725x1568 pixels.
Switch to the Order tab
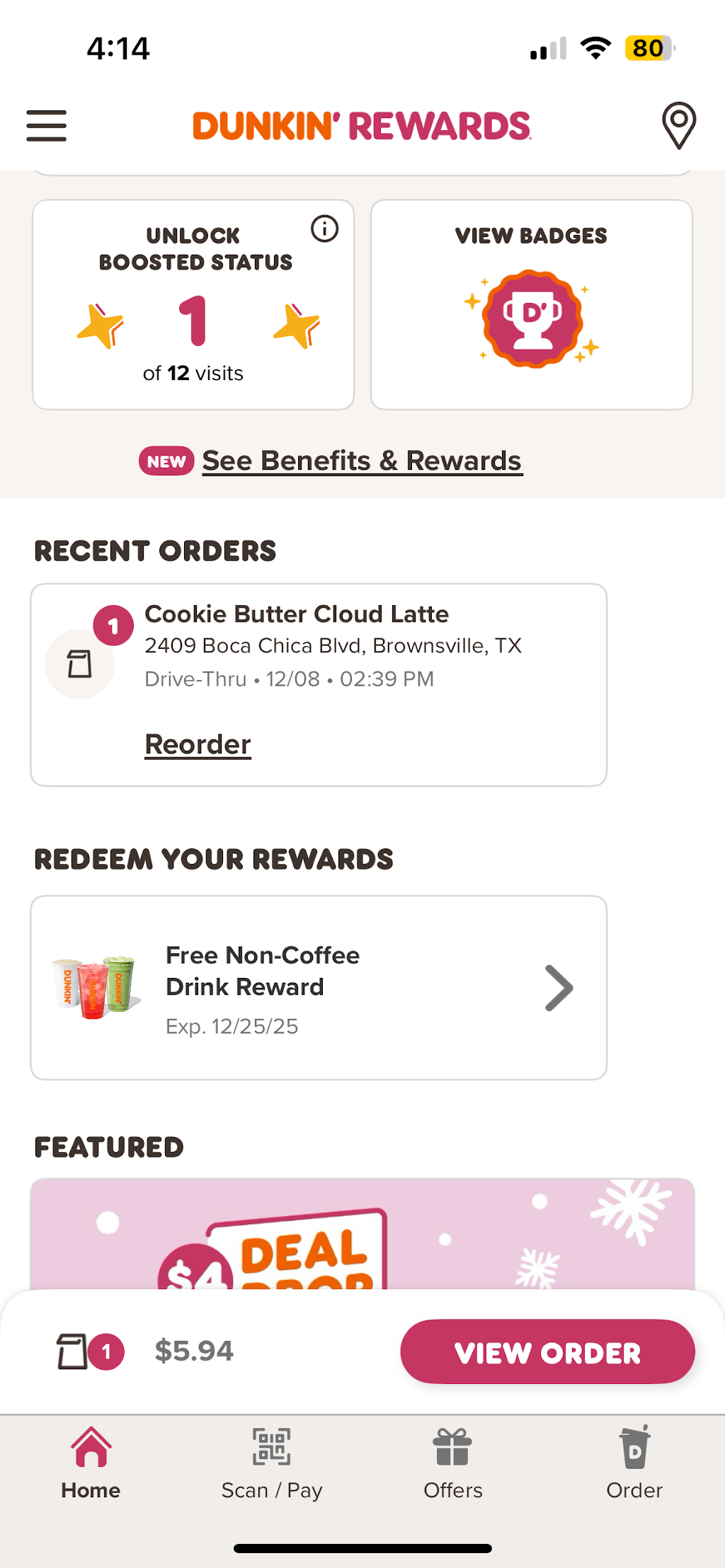pyautogui.click(x=634, y=1463)
